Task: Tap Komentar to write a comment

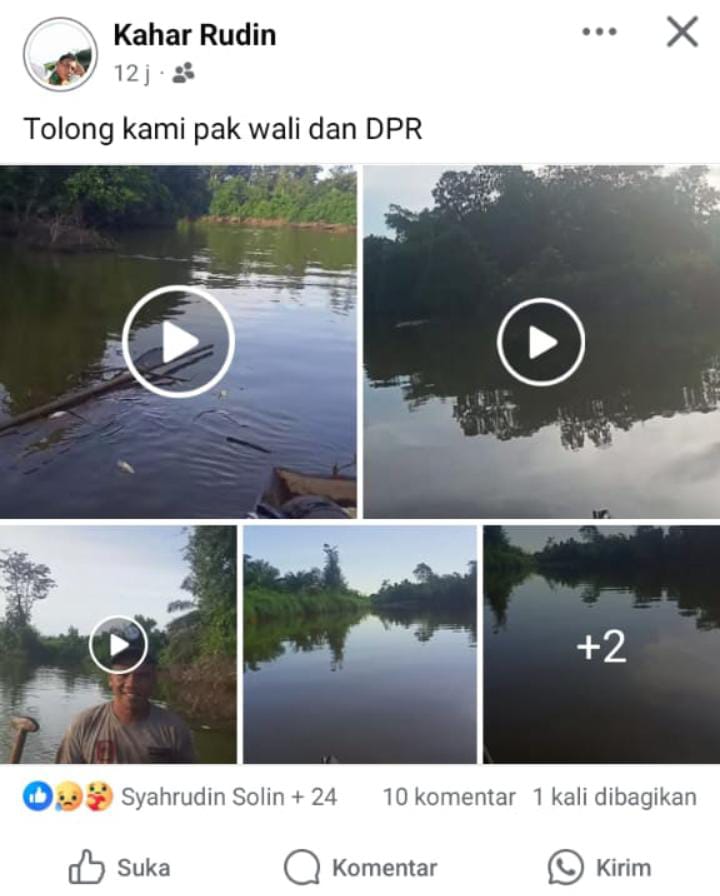Action: (x=361, y=867)
